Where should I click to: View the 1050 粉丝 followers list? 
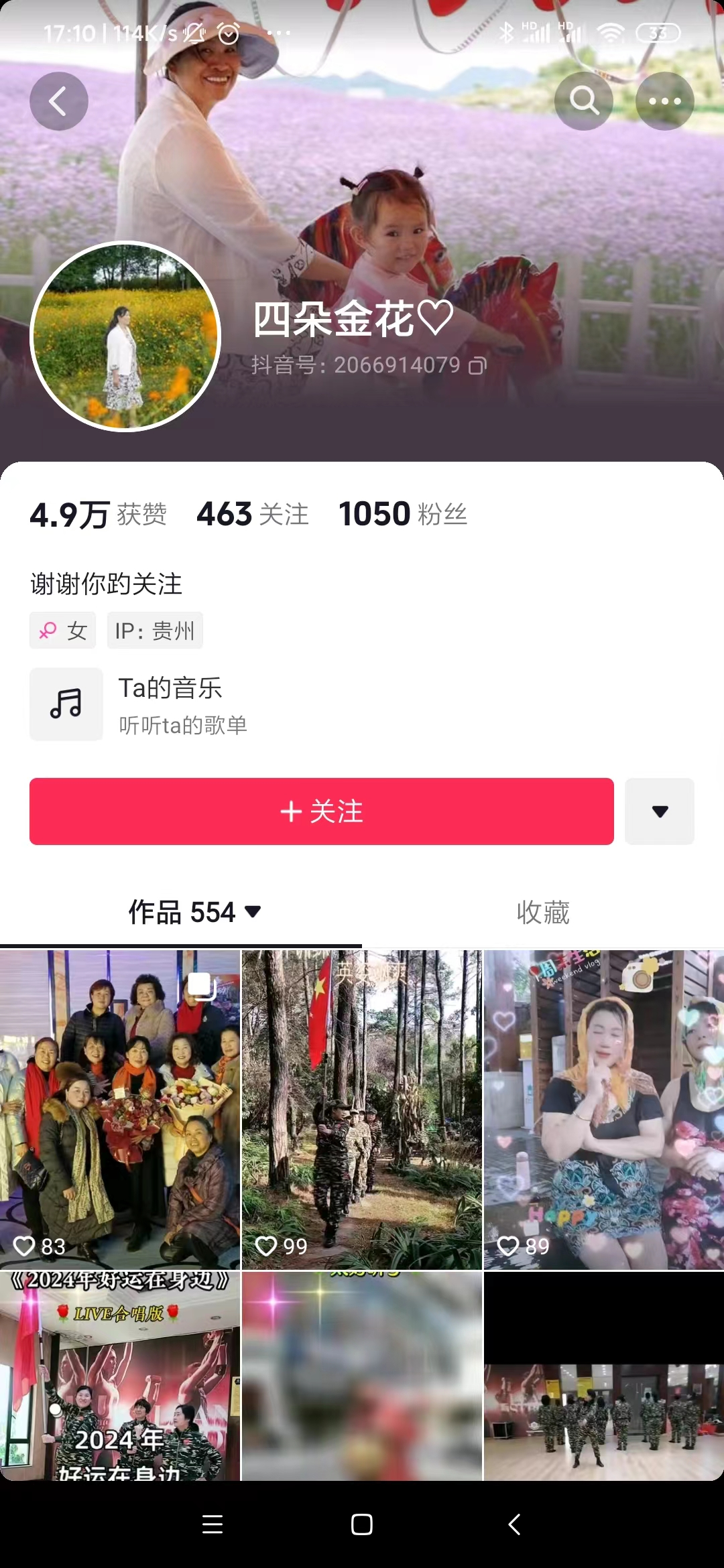click(x=402, y=515)
